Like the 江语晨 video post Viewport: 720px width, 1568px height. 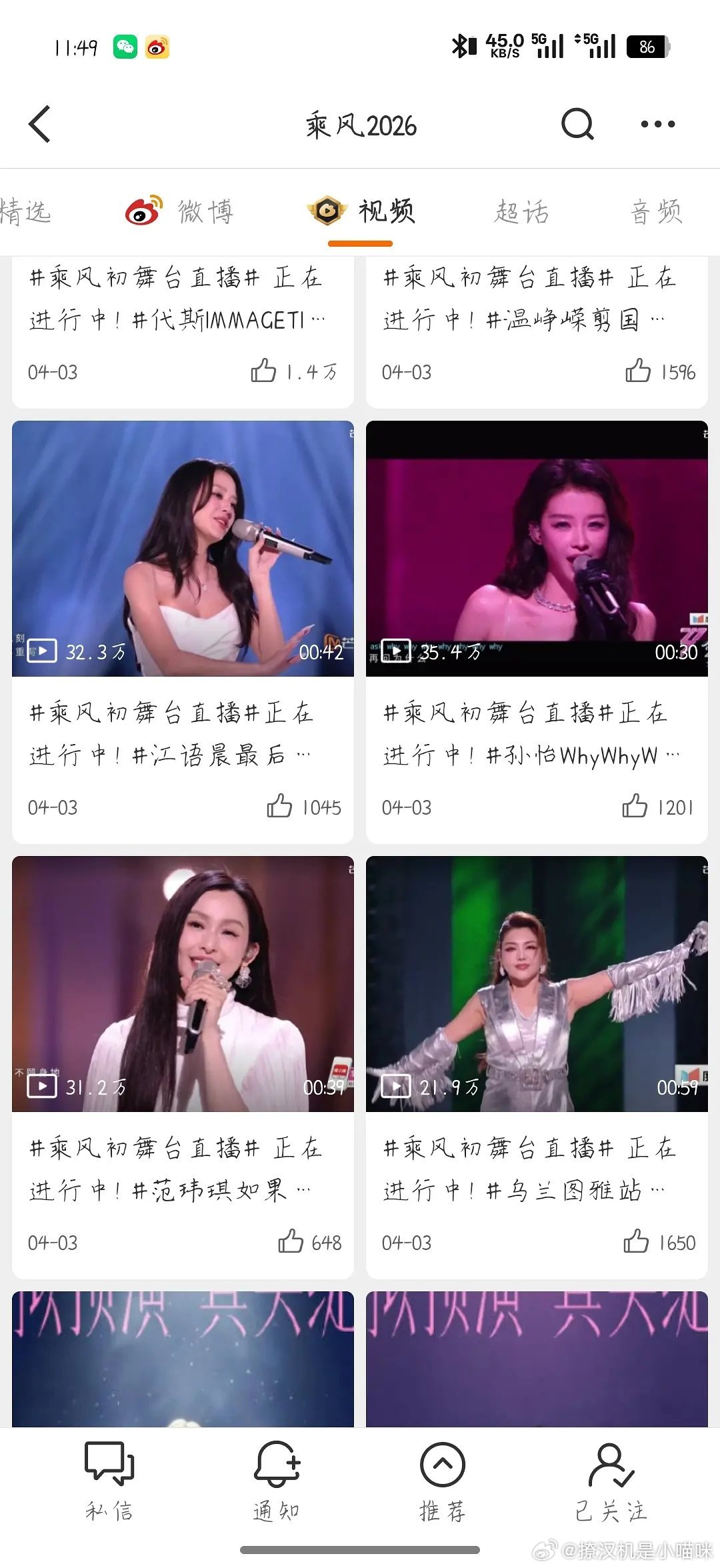tap(280, 807)
